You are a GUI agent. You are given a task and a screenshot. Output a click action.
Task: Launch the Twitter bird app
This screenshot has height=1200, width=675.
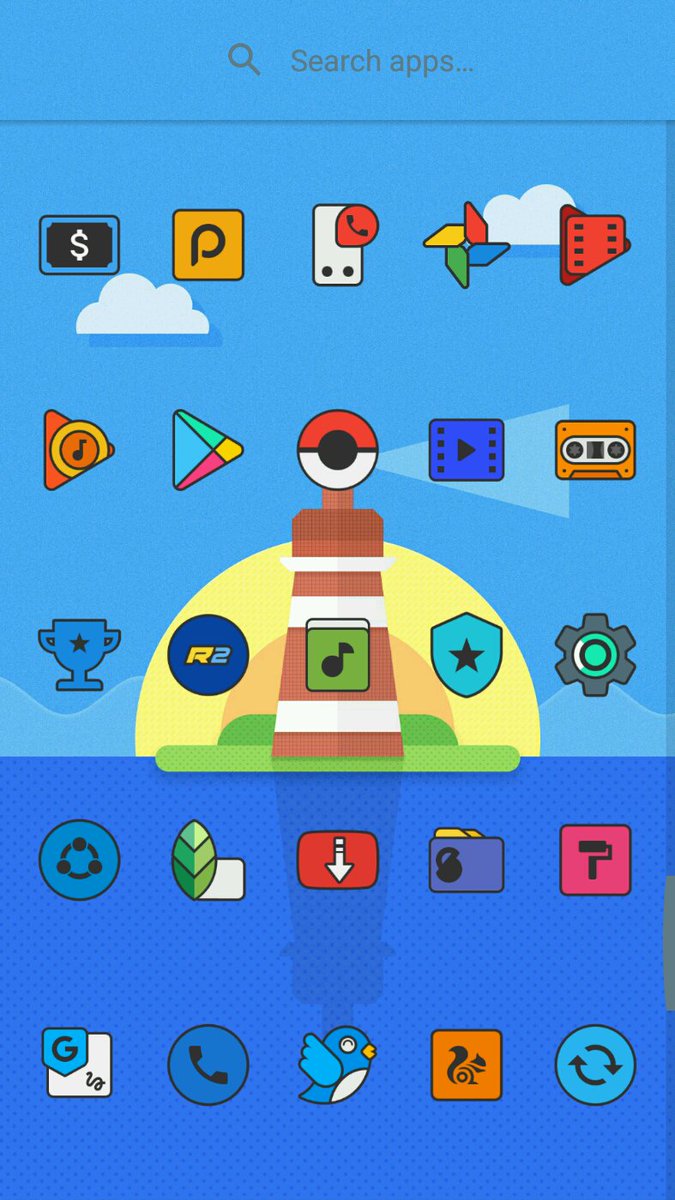pyautogui.click(x=336, y=1065)
